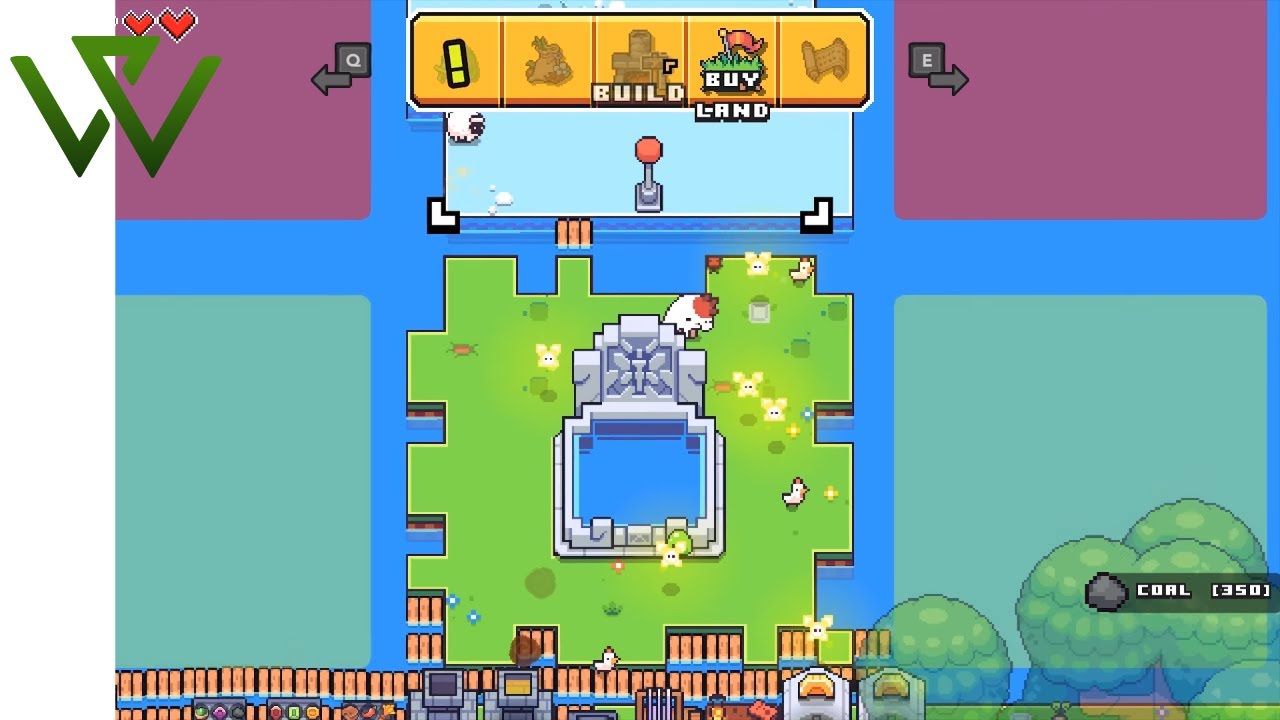Select the Buy Land tab
Image resolution: width=1280 pixels, height=720 pixels.
pos(732,62)
